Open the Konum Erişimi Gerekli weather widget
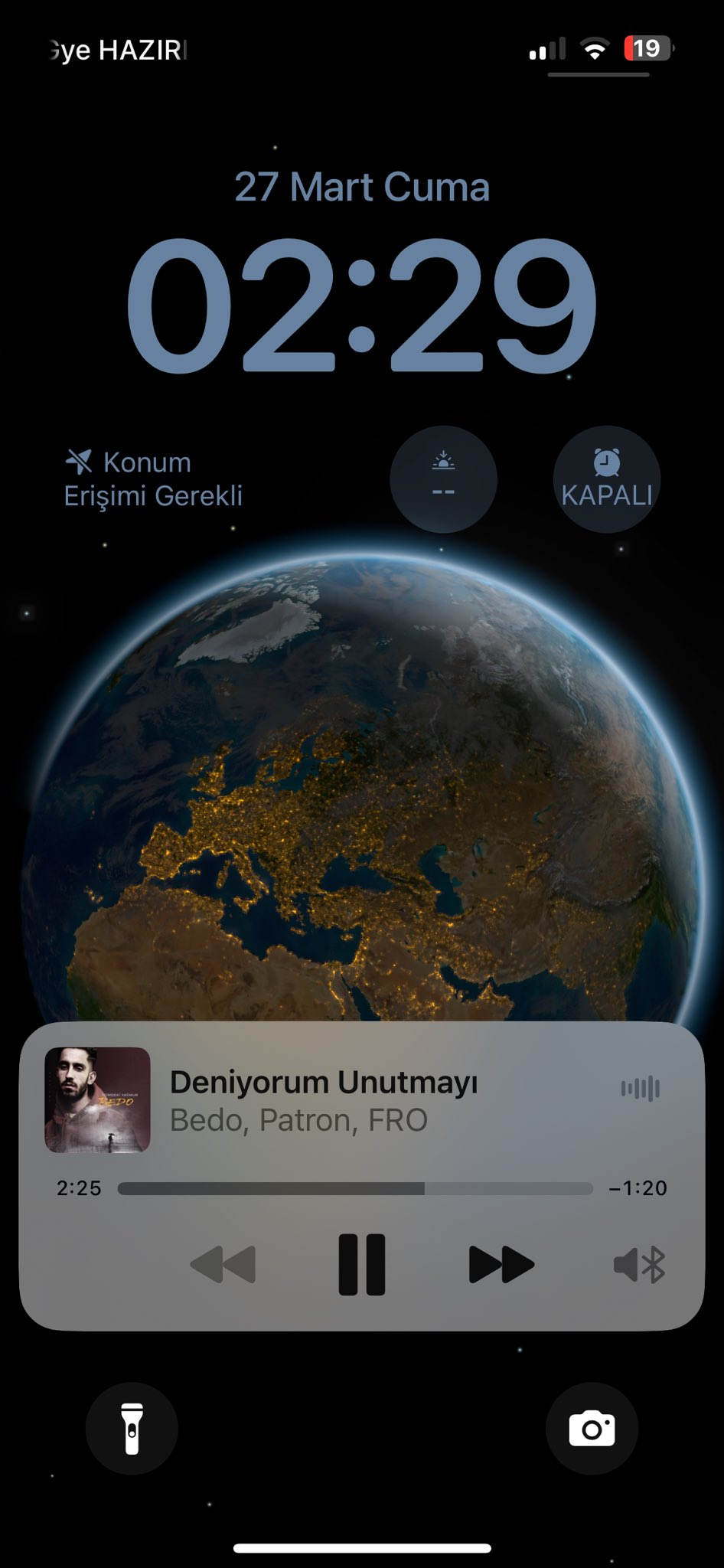 point(153,479)
